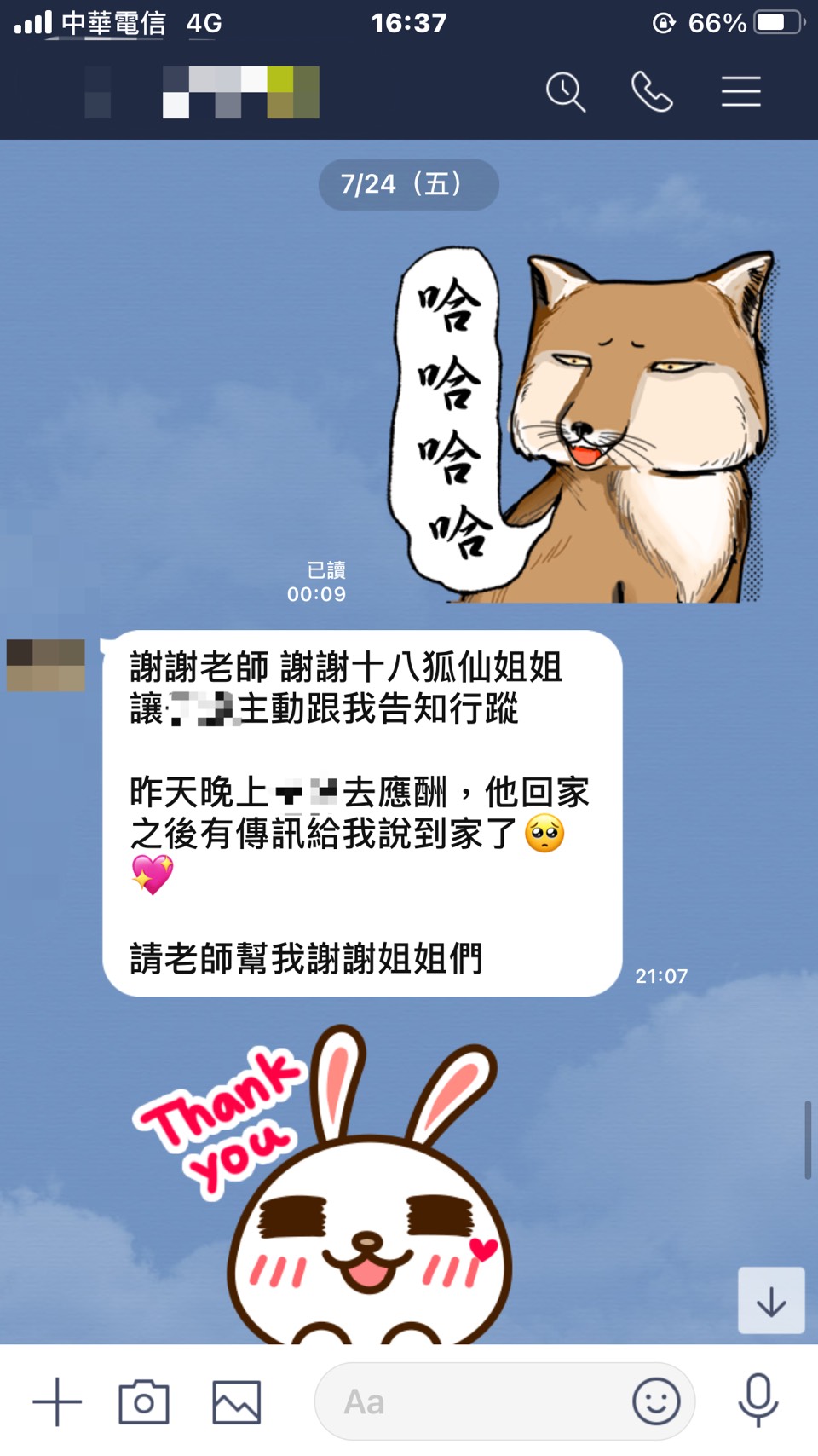Start a voice call
This screenshot has width=818, height=1456.
point(652,92)
